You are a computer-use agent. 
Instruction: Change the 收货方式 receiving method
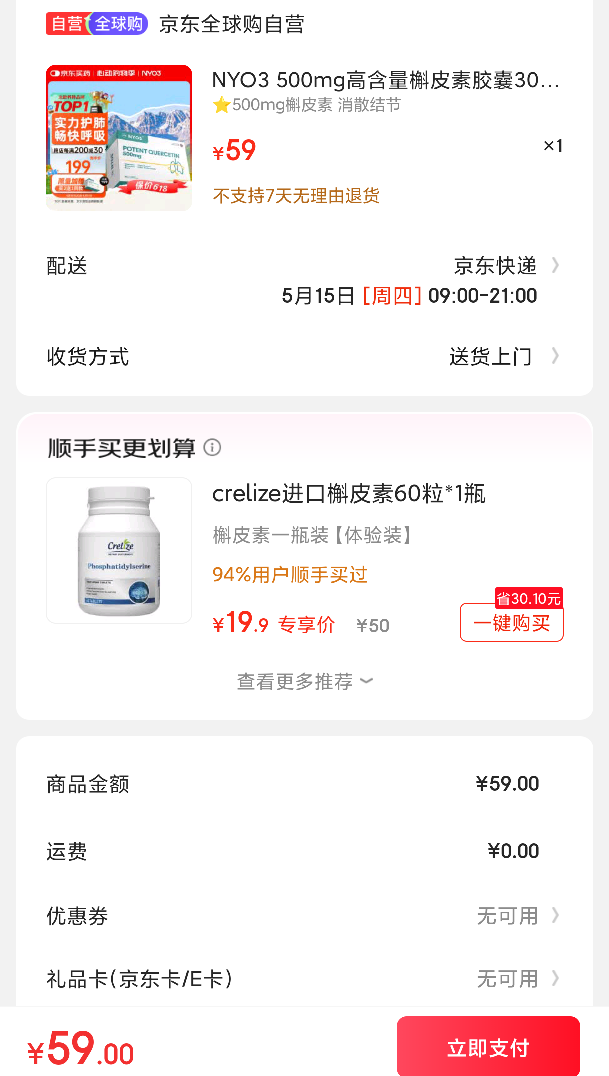pyautogui.click(x=304, y=357)
